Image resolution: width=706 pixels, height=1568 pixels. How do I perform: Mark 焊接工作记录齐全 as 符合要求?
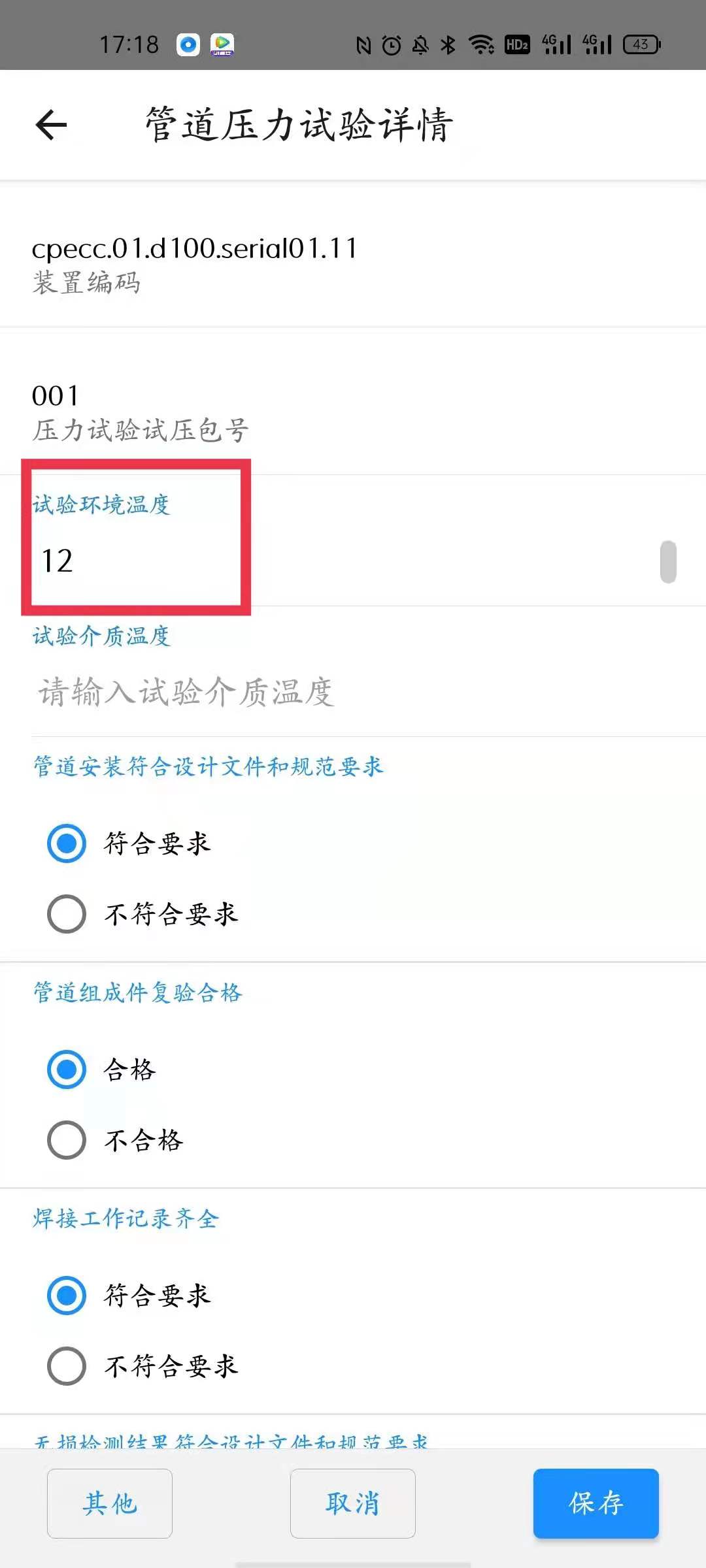pos(67,1296)
